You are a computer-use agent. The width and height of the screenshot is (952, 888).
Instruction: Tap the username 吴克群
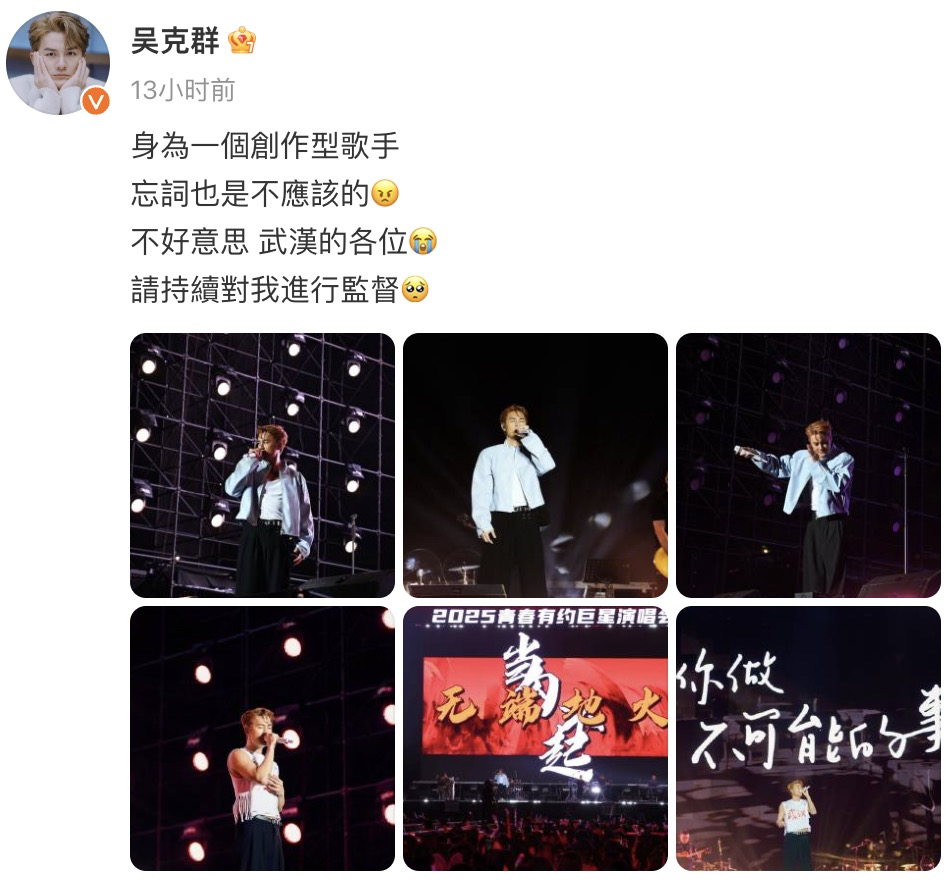[173, 39]
